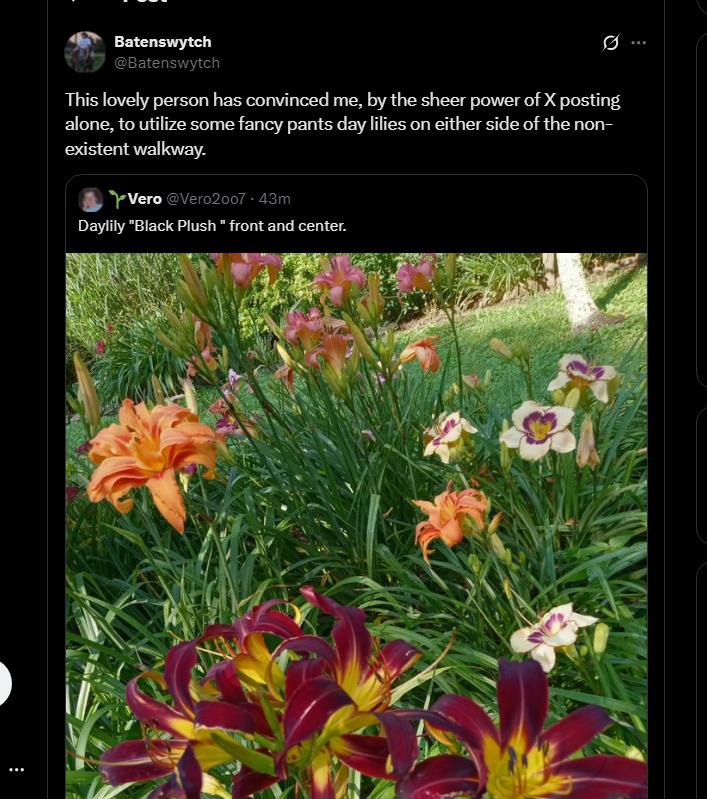Image resolution: width=707 pixels, height=799 pixels.
Task: Open the Batenswytch display name link
Action: point(163,42)
